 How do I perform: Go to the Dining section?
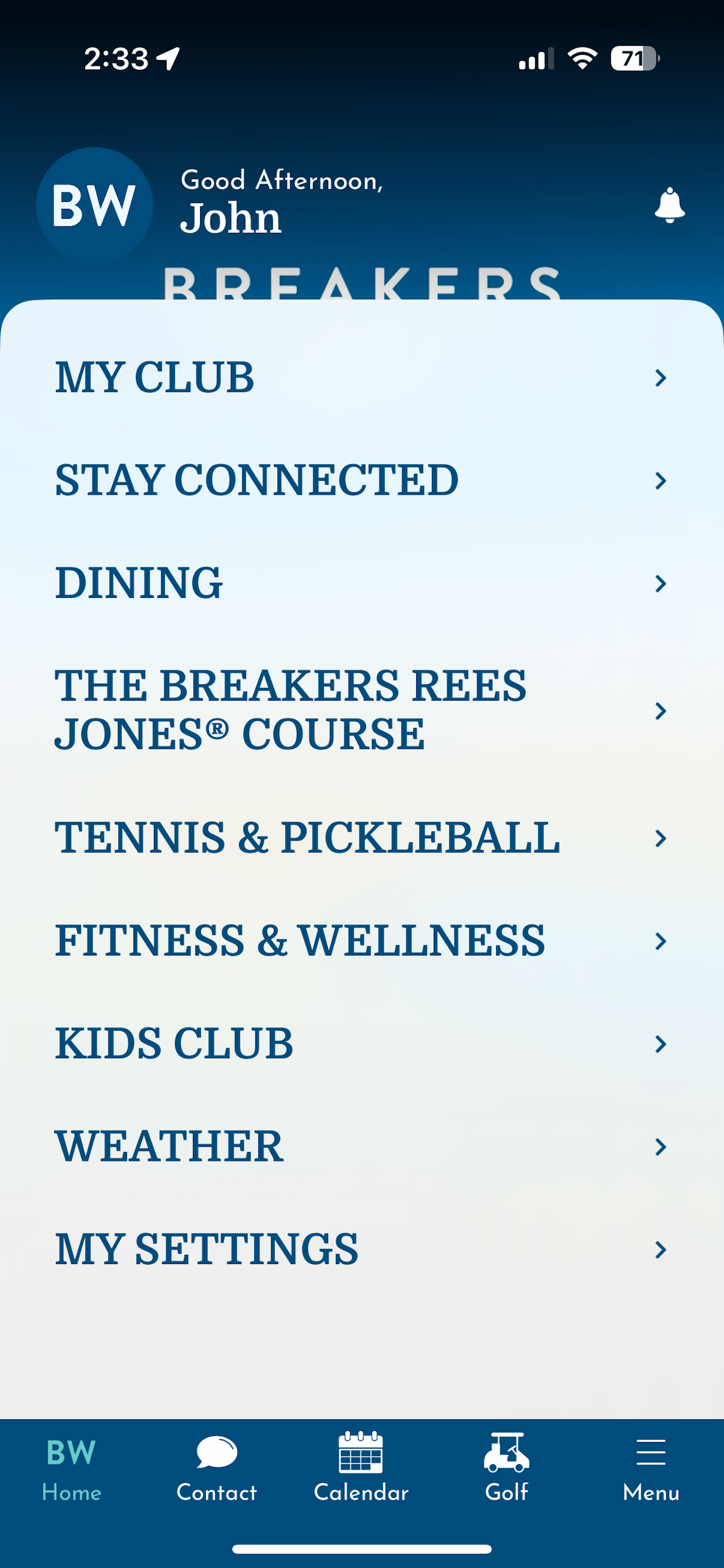[362, 583]
